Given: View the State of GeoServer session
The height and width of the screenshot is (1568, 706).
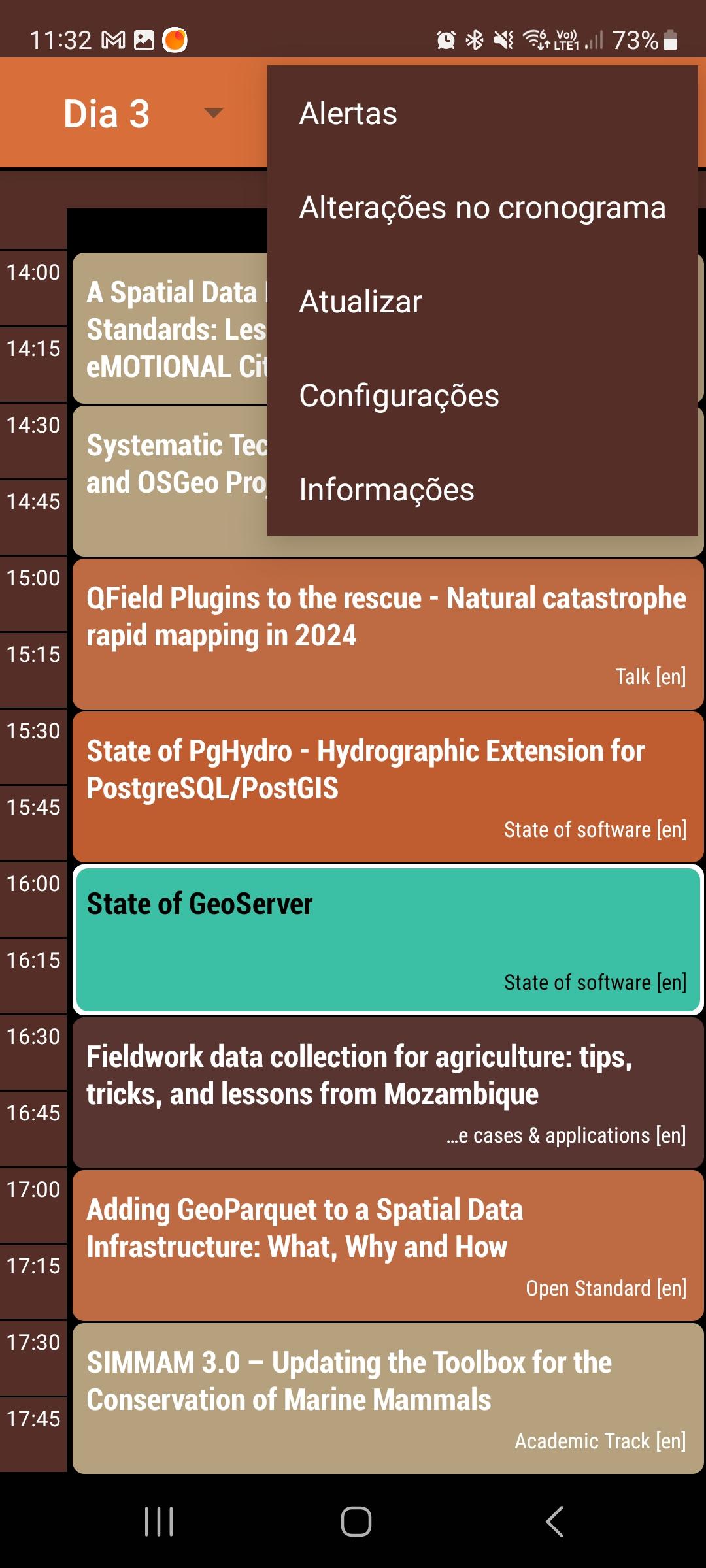Looking at the screenshot, I should pos(388,939).
